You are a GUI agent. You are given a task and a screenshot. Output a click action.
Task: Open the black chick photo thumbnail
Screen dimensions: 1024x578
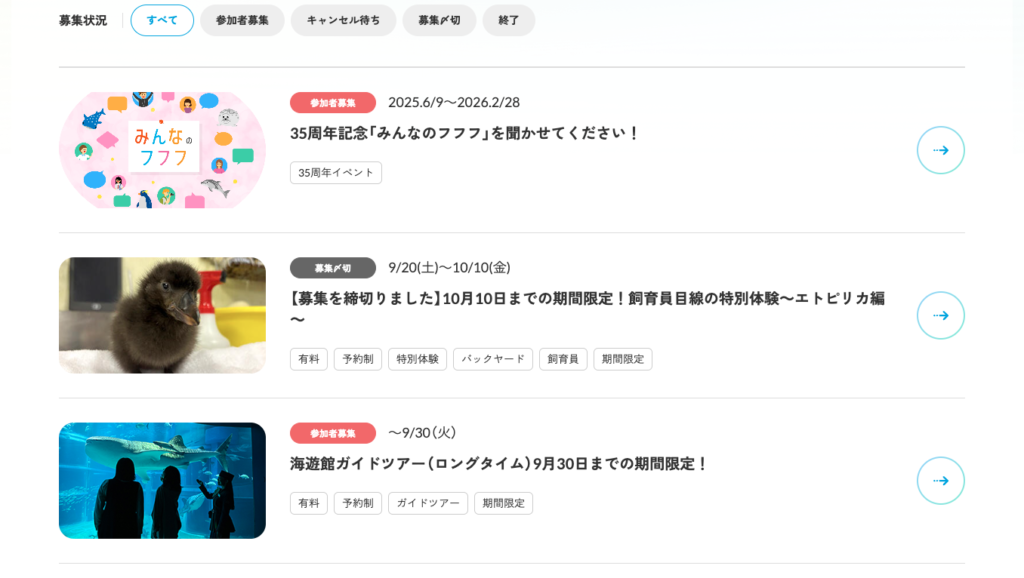coord(162,315)
